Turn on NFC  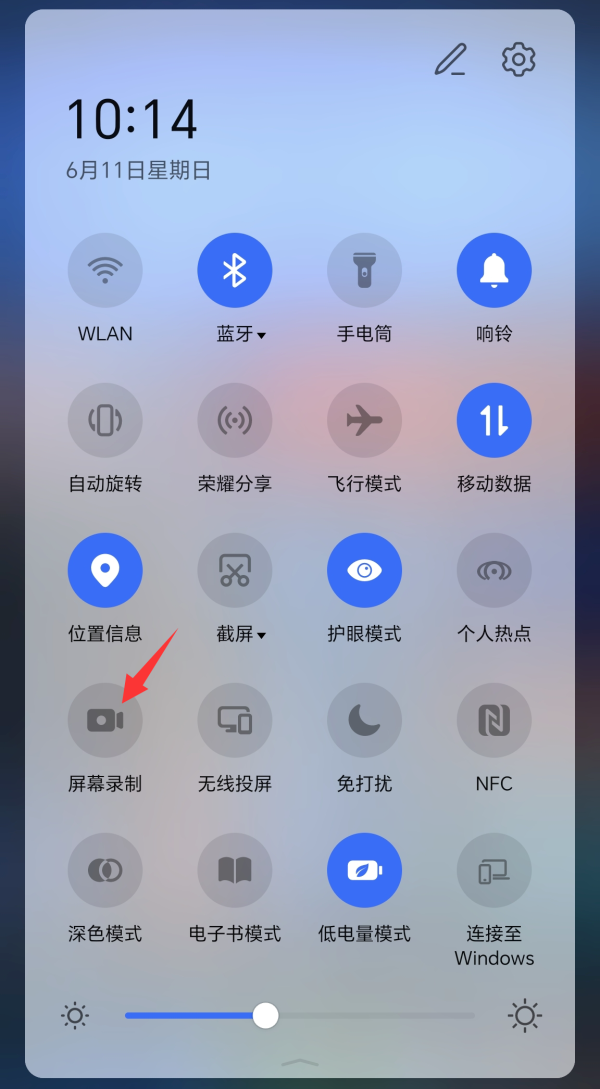pyautogui.click(x=494, y=720)
